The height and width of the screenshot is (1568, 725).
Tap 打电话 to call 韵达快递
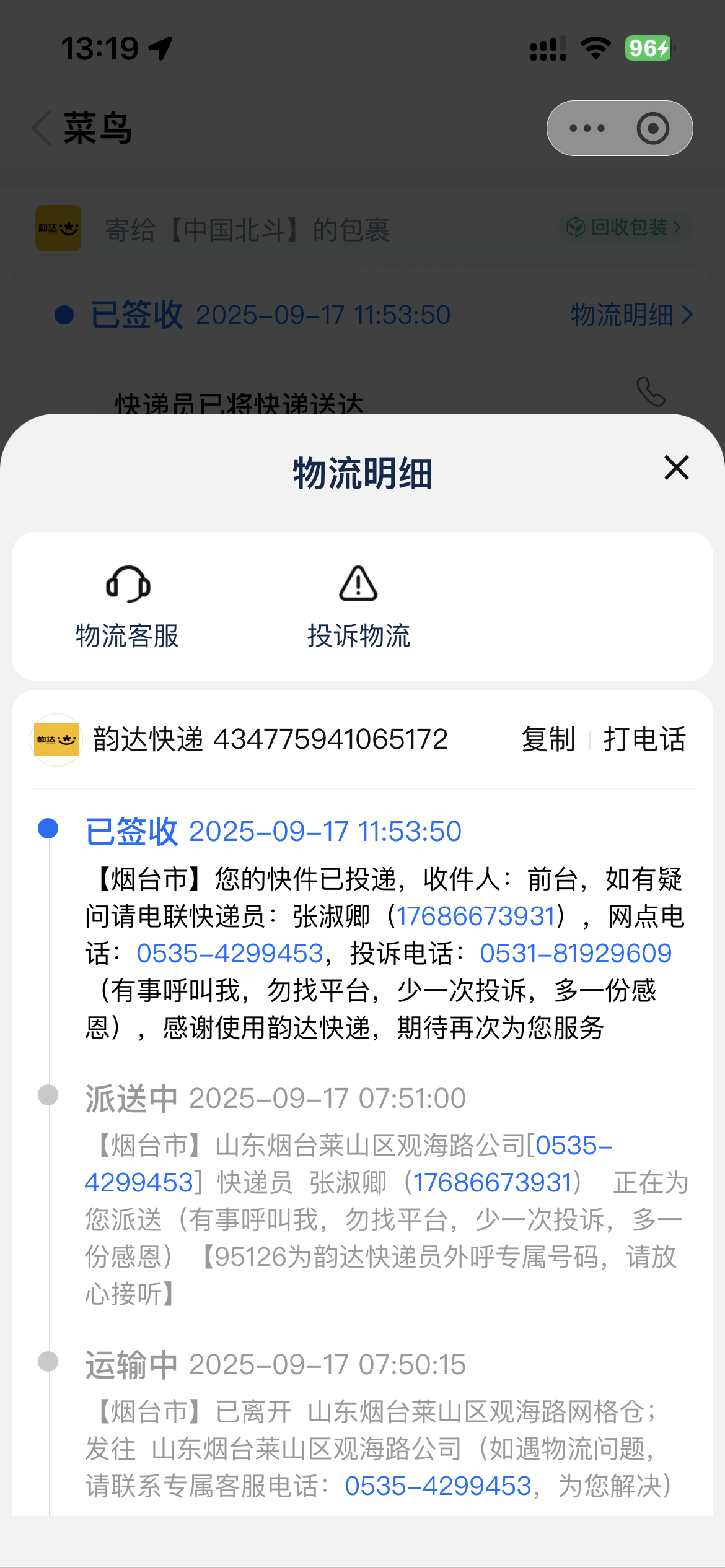click(644, 739)
